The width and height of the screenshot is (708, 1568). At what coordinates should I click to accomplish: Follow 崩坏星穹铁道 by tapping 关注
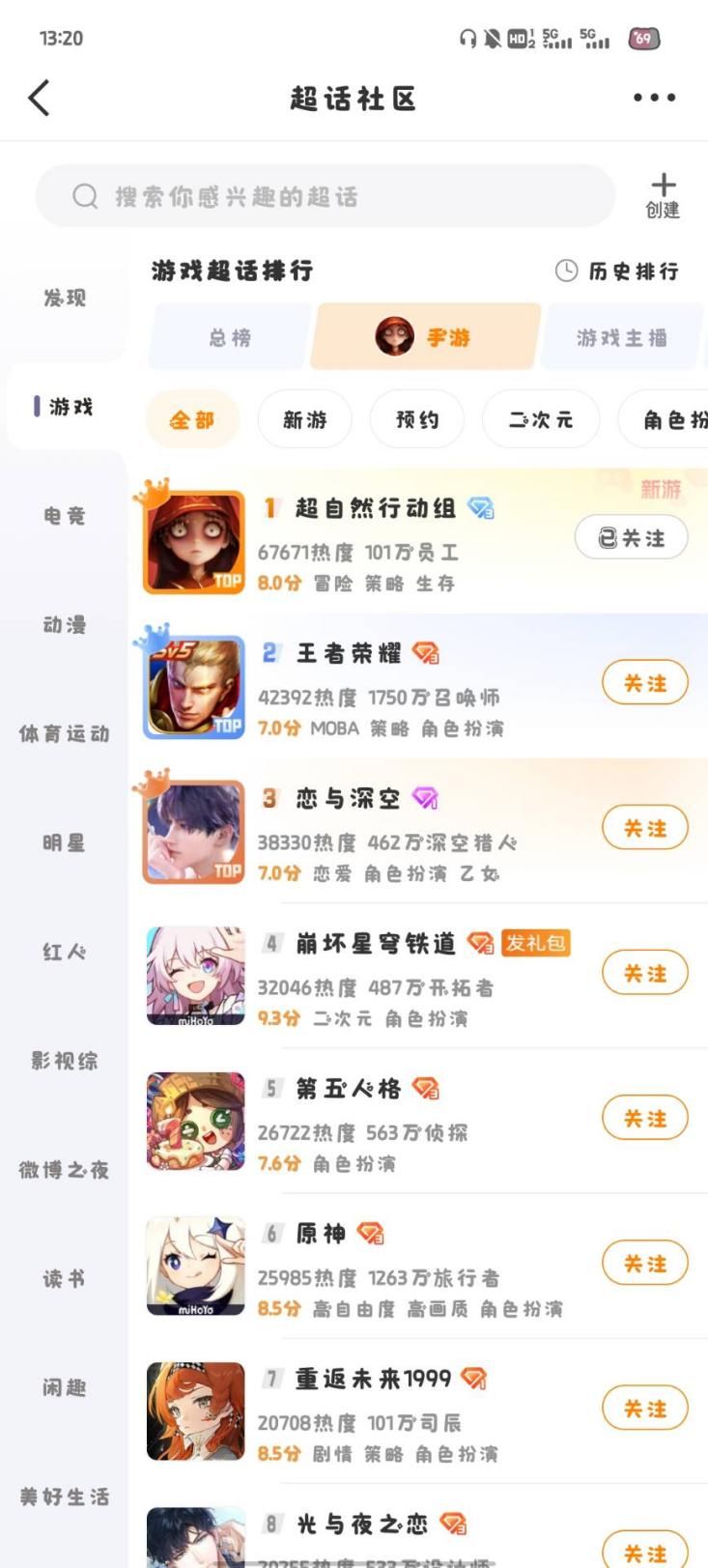[644, 973]
